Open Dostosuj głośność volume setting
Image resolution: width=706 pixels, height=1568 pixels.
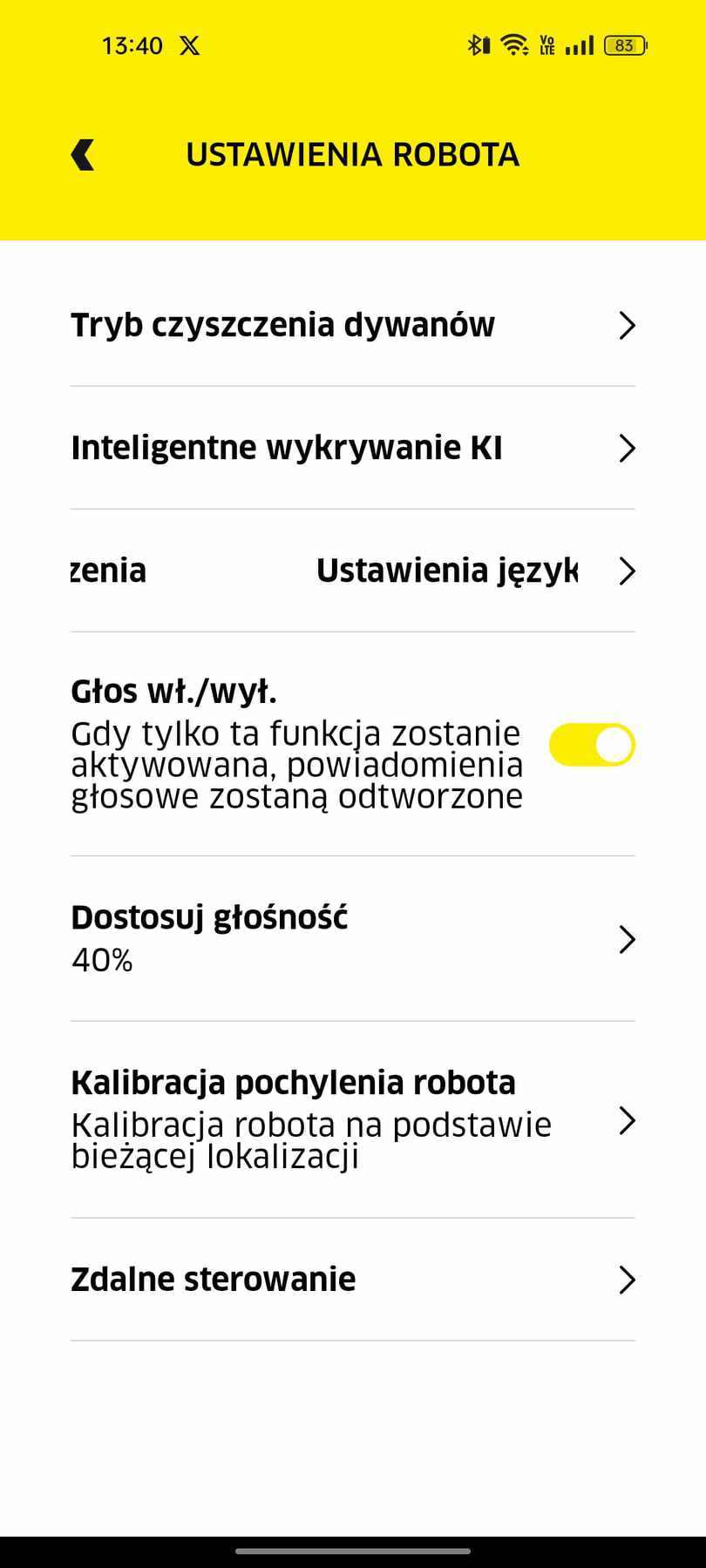(x=352, y=938)
